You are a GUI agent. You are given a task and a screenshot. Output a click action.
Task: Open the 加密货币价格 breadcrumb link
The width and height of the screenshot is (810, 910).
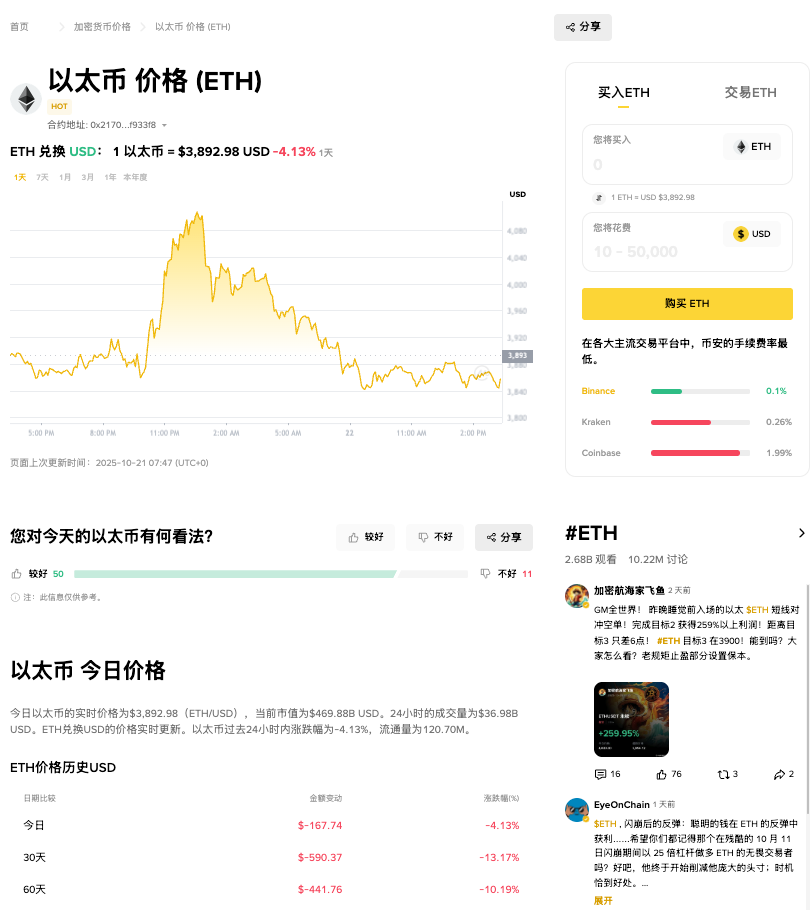pos(101,27)
